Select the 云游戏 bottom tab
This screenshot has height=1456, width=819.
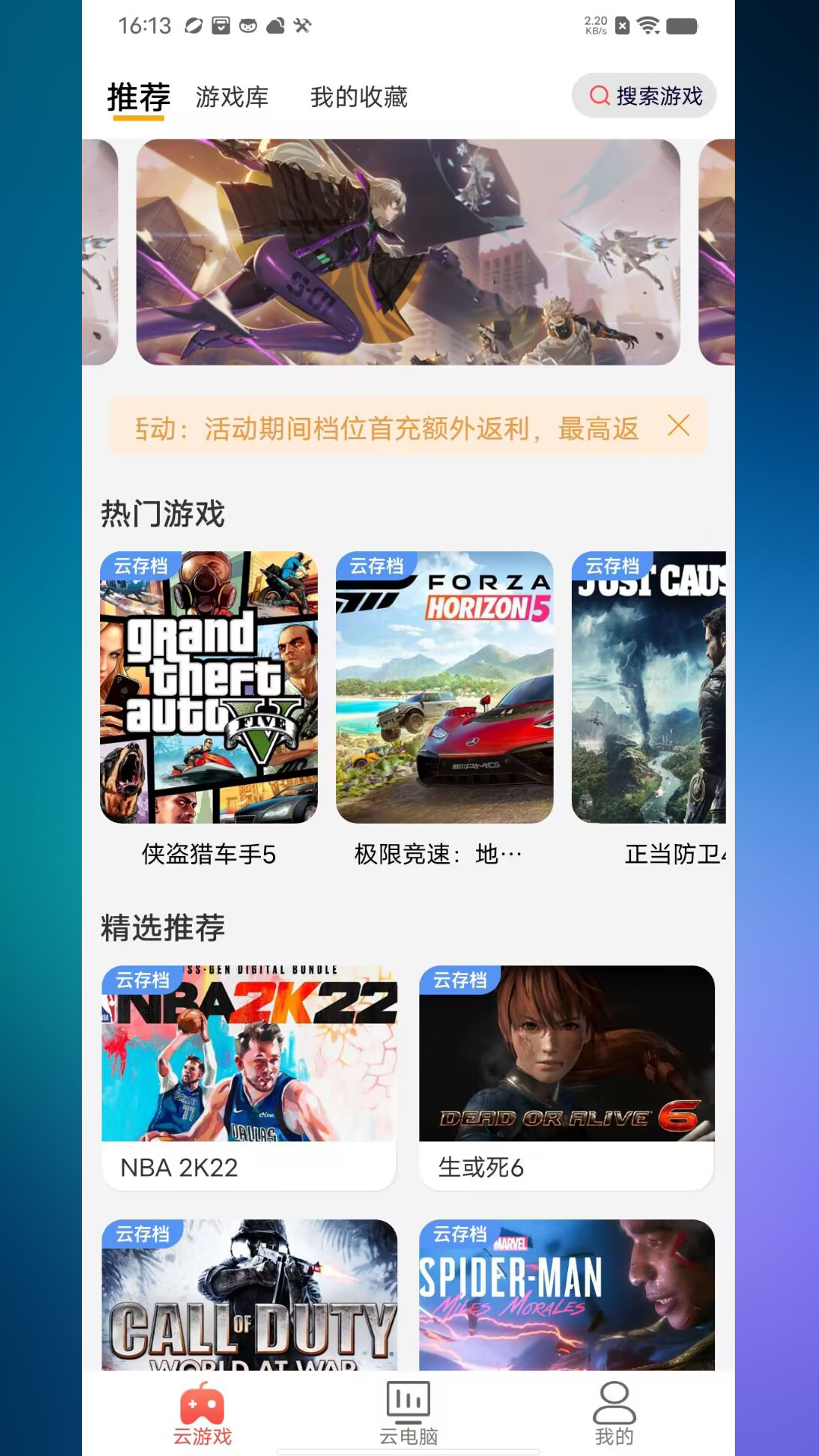coord(202,1414)
